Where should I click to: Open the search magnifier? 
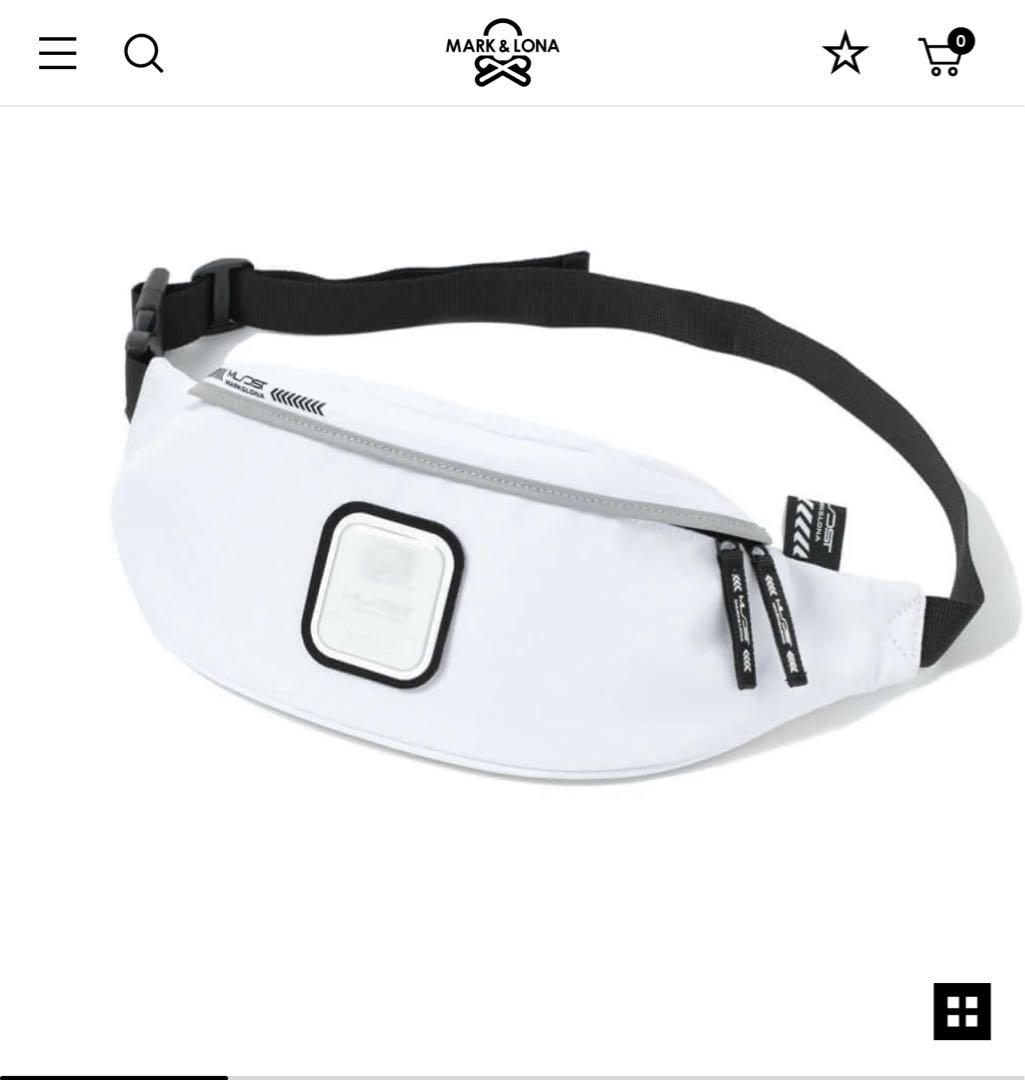click(x=143, y=53)
